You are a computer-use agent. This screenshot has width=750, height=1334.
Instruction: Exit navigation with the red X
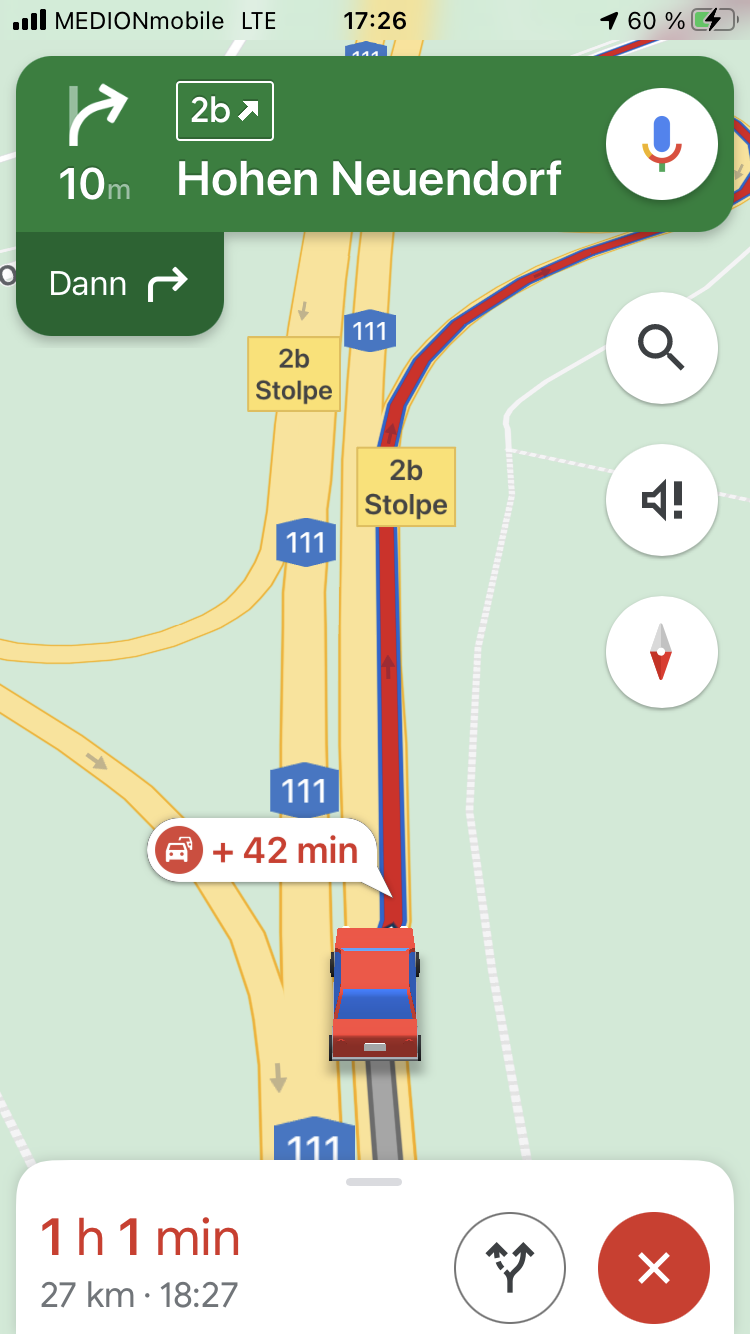coord(653,1268)
